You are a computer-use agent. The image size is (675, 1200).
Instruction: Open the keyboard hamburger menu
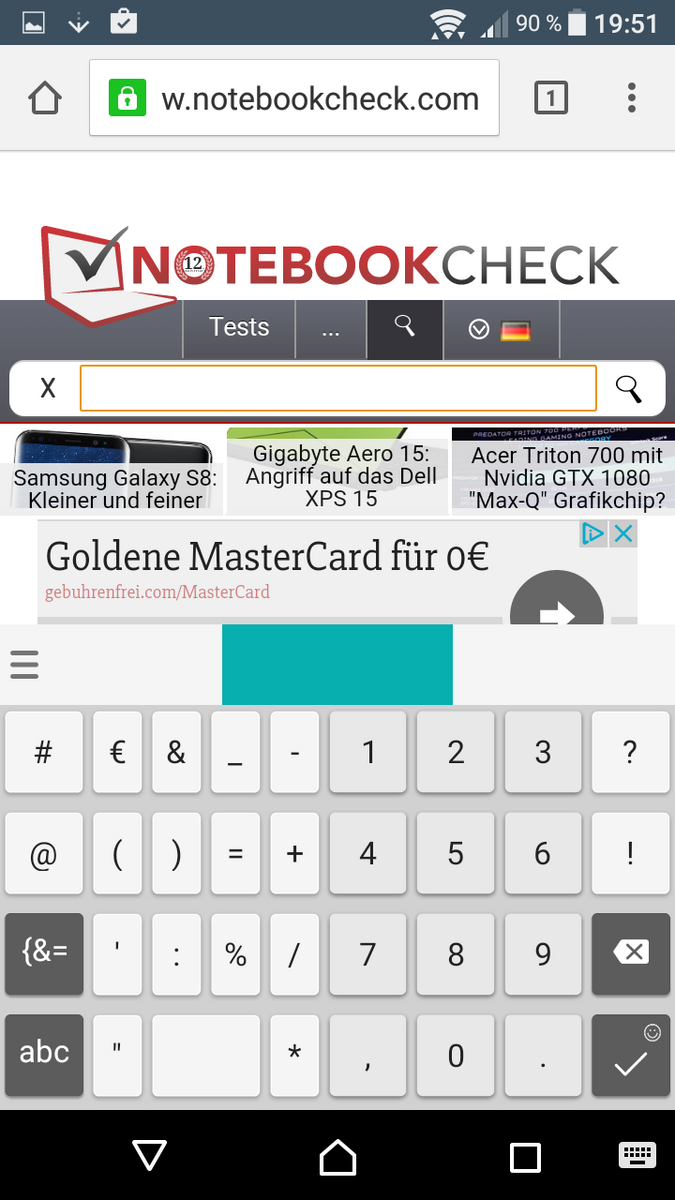coord(24,664)
